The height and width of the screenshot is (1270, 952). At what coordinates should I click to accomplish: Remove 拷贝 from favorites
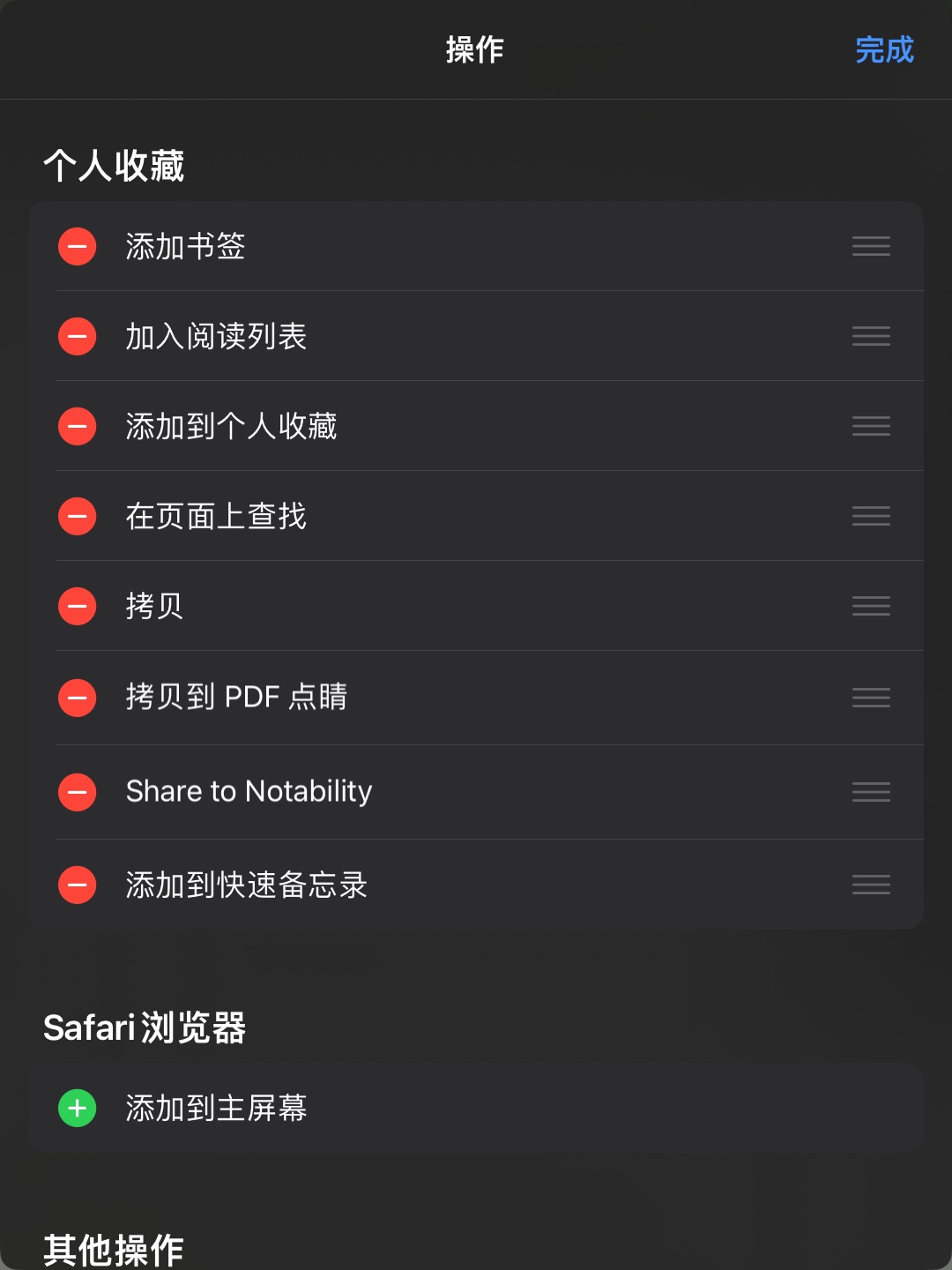(x=78, y=606)
